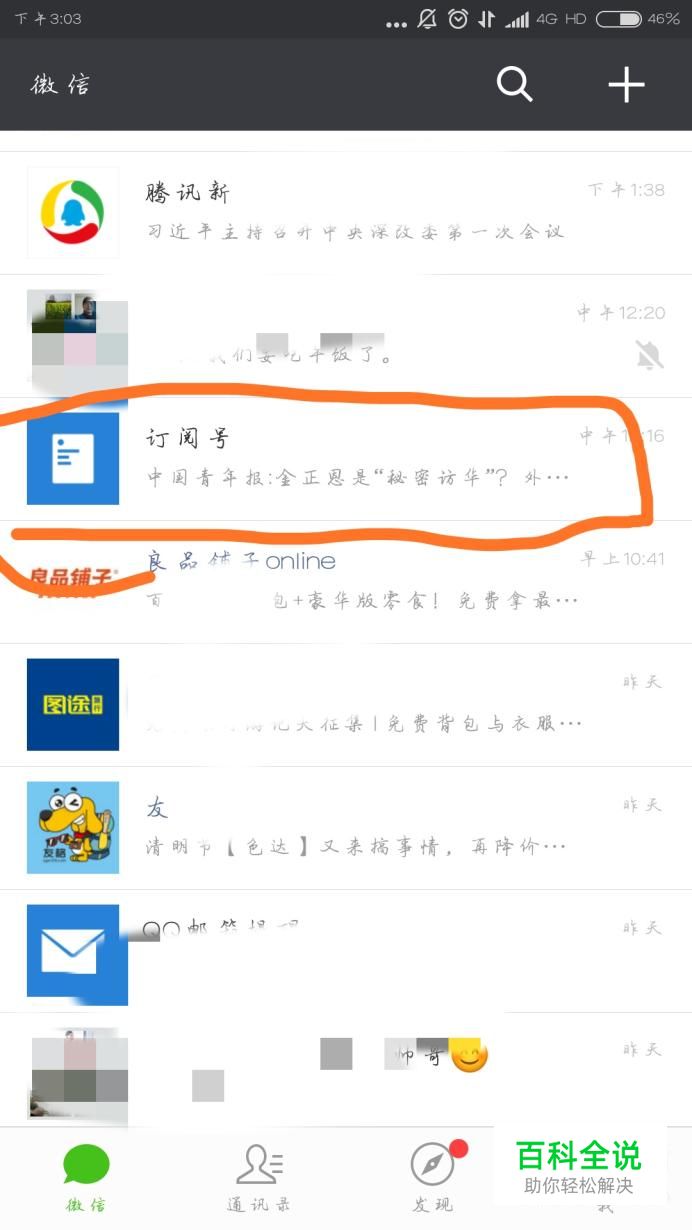
Task: Tap the plus icon to add
Action: tap(626, 85)
